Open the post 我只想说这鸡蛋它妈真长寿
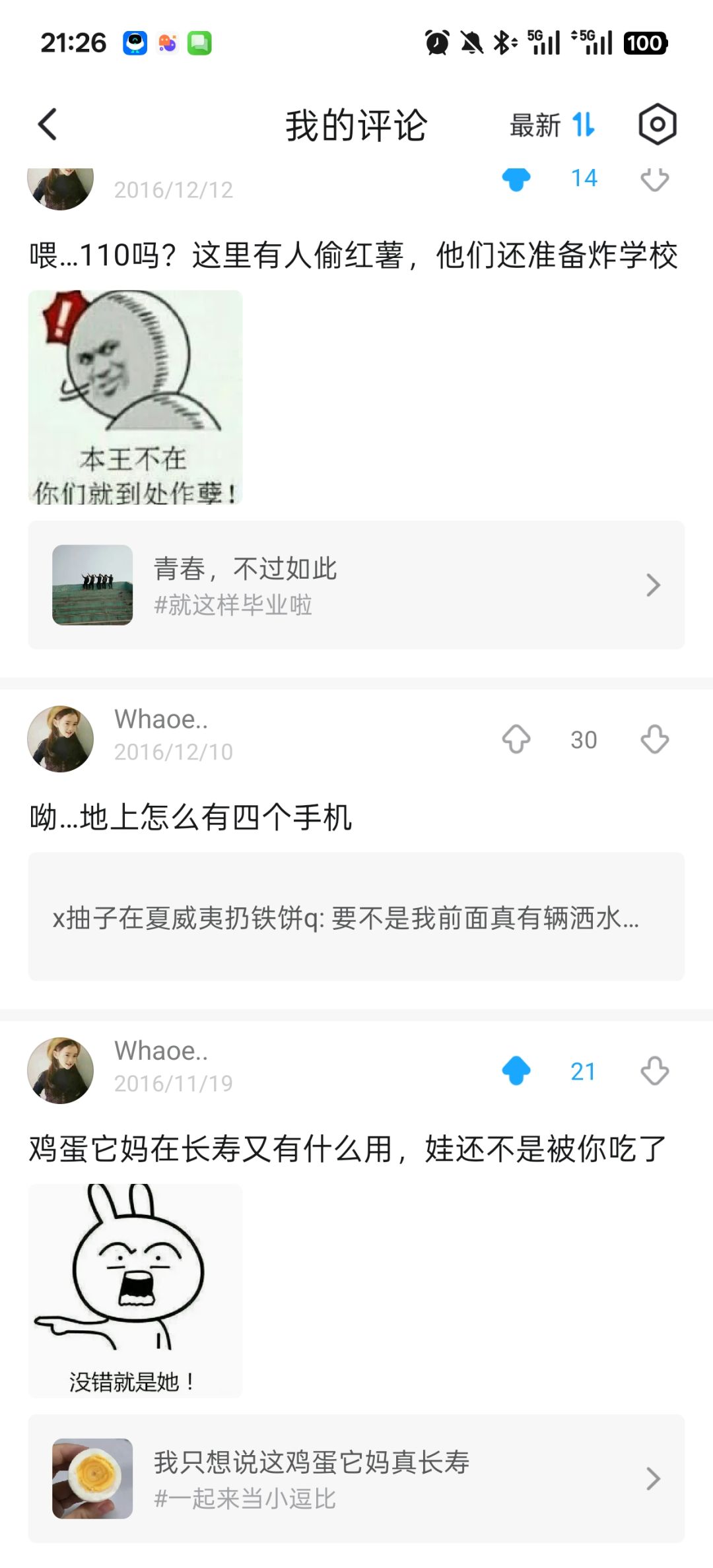Screen dimensions: 713x1568 click(310, 1463)
